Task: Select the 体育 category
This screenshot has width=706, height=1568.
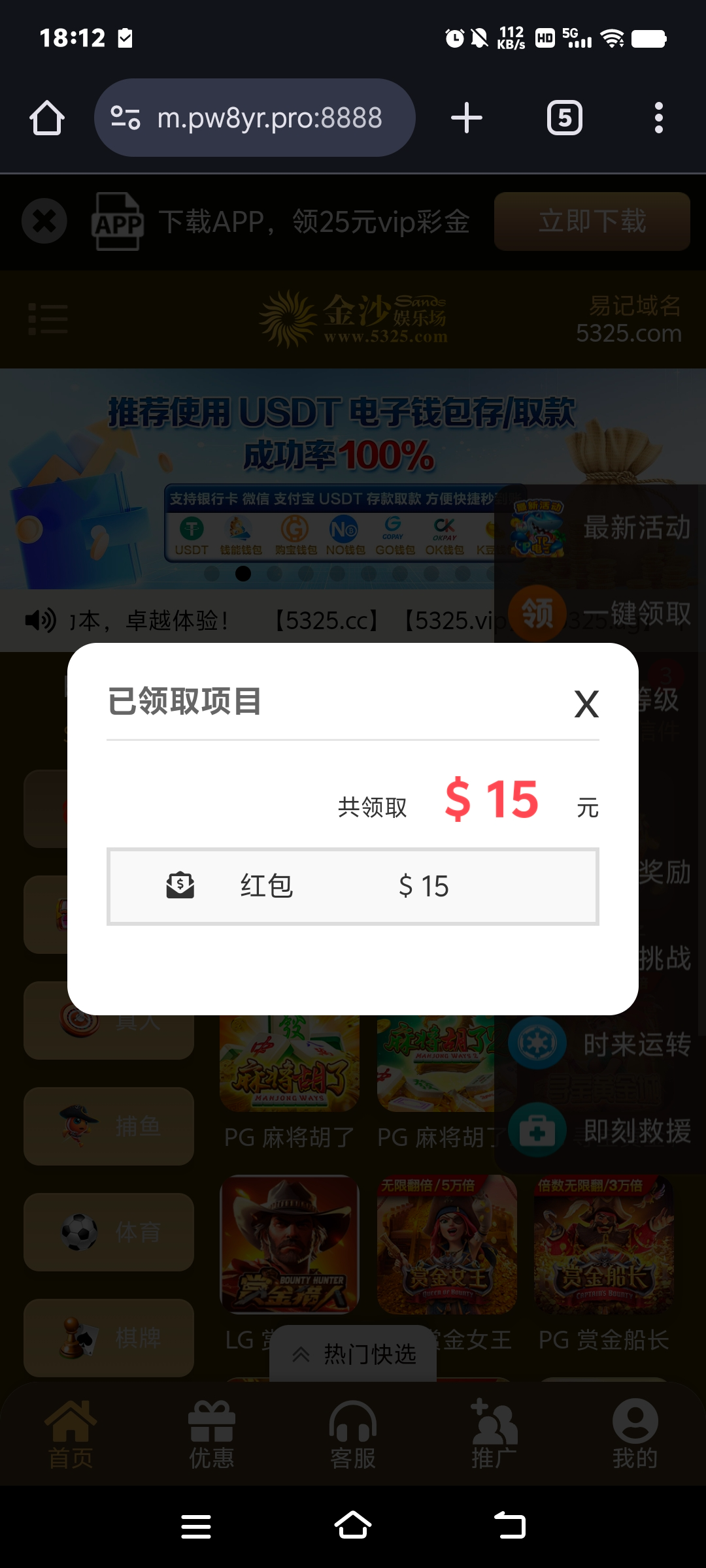Action: [x=109, y=1232]
